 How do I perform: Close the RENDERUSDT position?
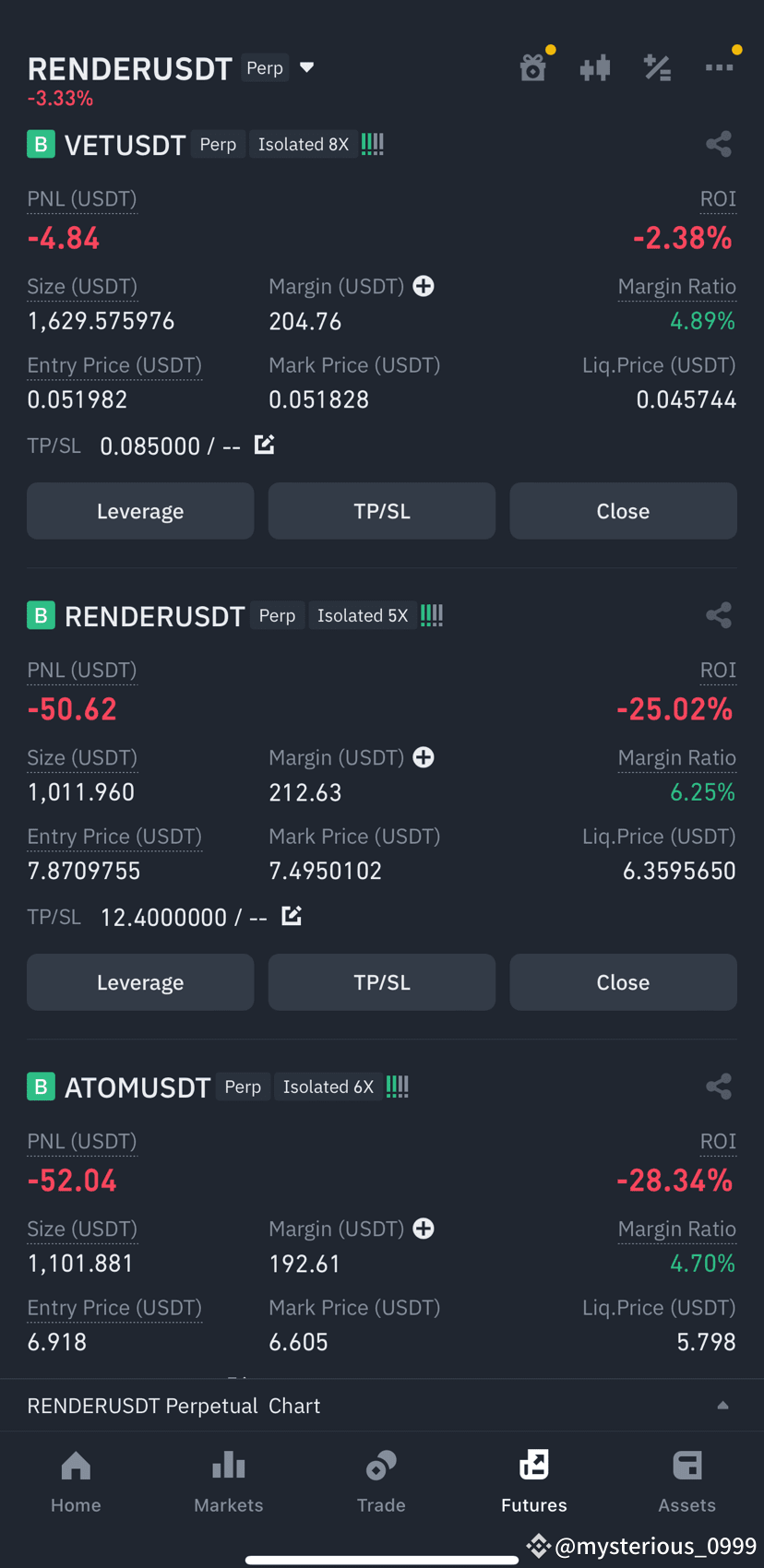(623, 981)
